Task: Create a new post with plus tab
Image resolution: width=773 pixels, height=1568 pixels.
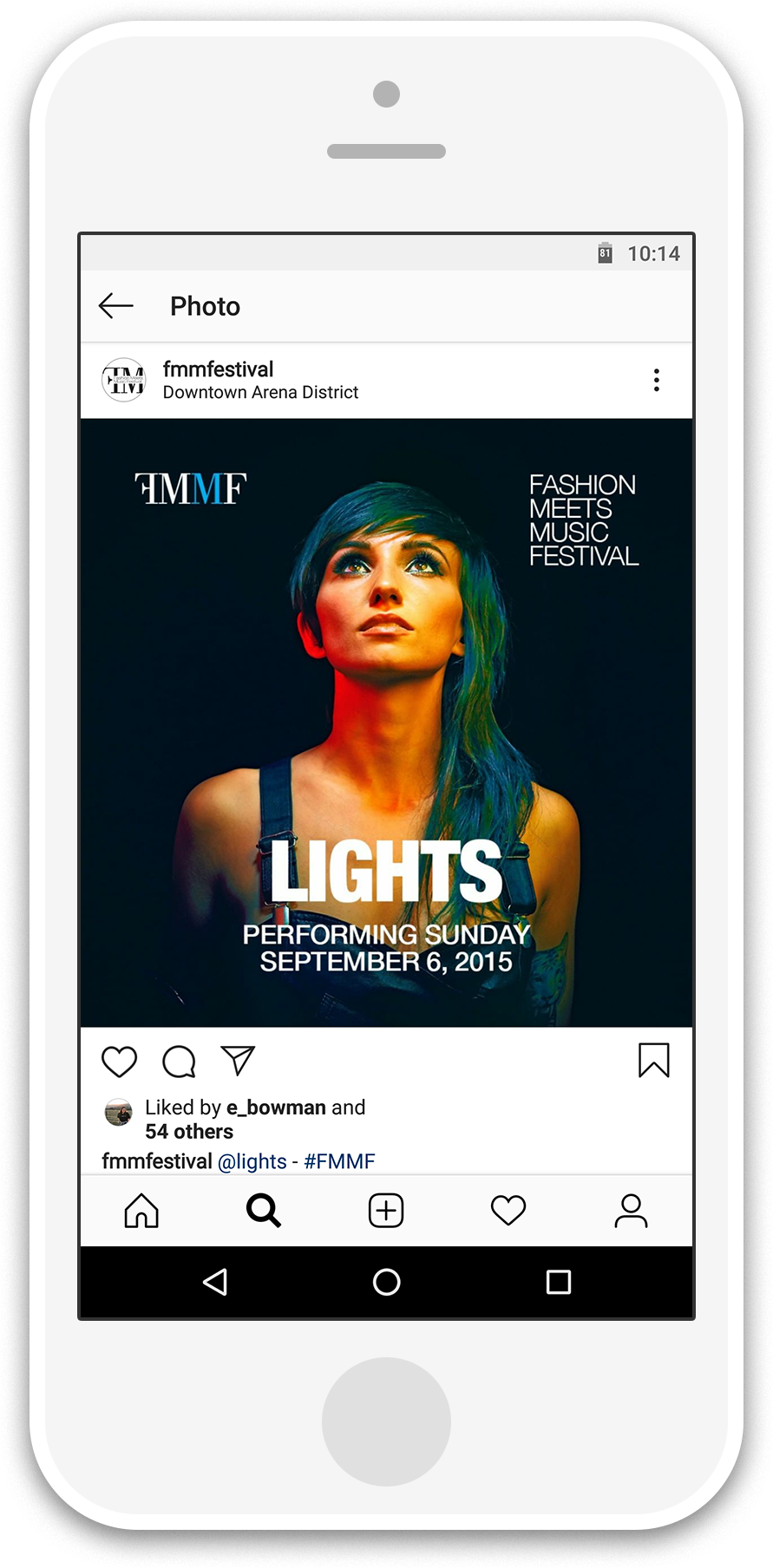Action: point(386,1211)
